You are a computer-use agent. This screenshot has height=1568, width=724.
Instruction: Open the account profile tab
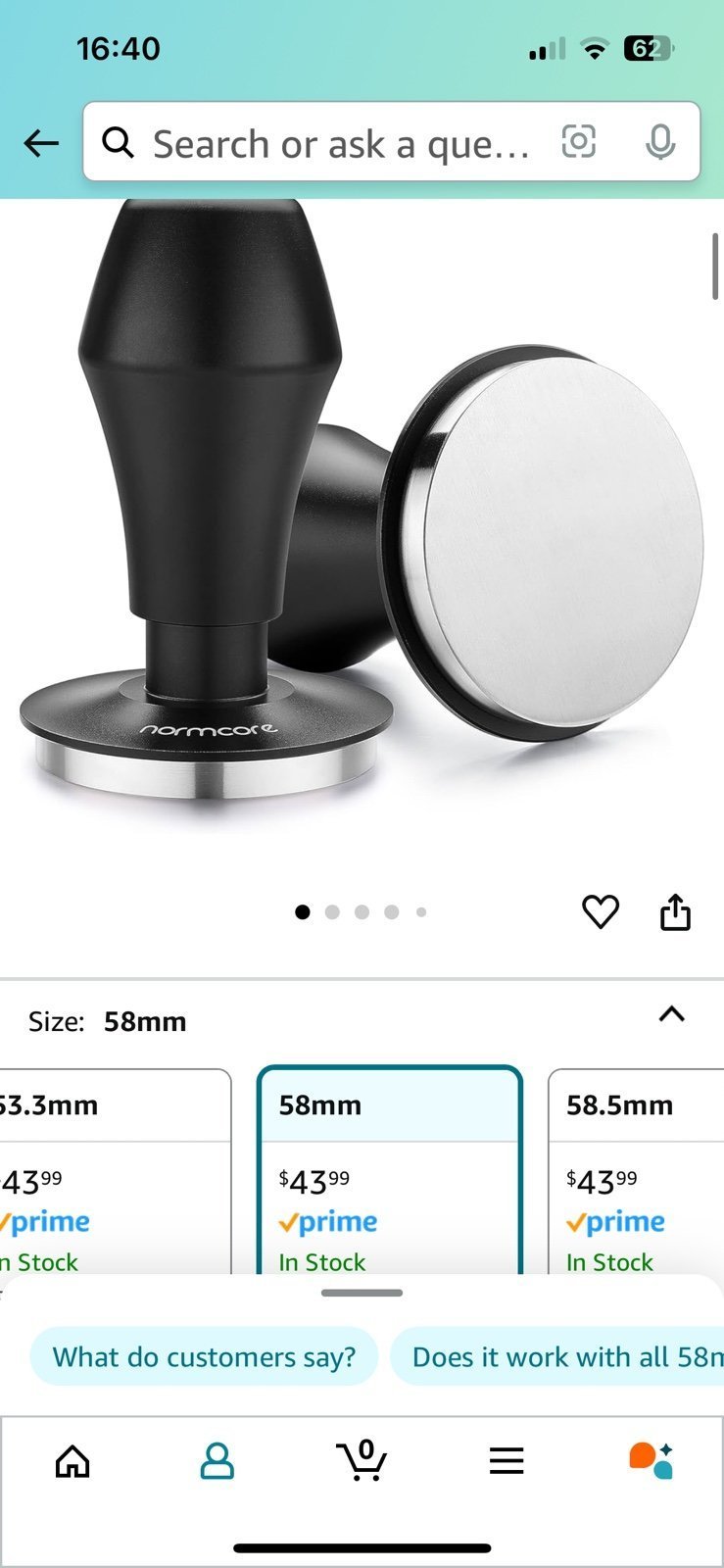click(x=217, y=1461)
